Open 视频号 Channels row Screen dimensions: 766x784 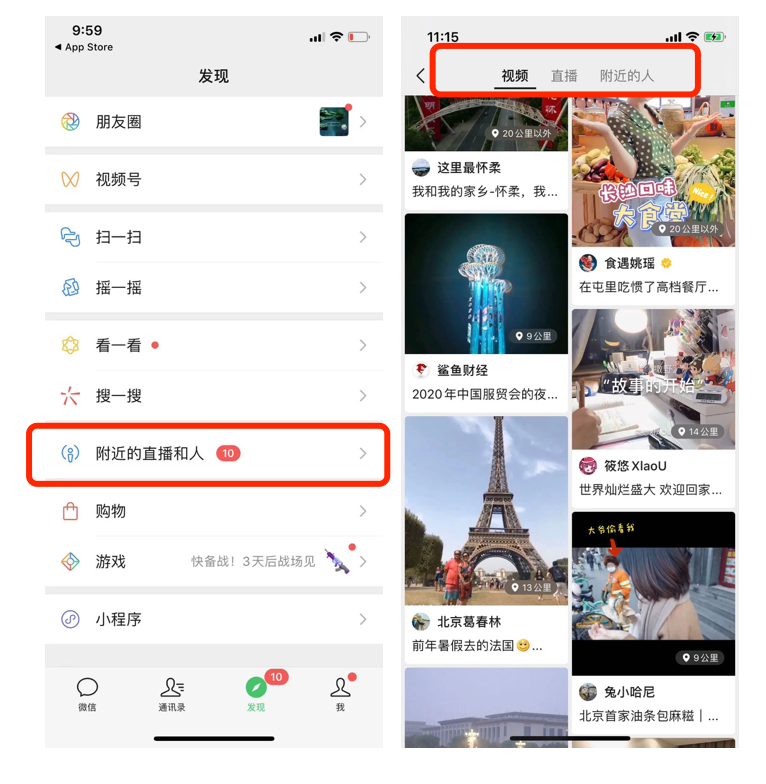[x=213, y=180]
